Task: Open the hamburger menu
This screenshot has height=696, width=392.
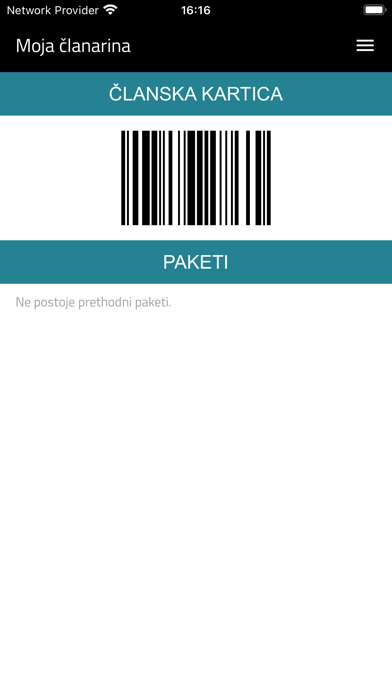Action: 365,46
